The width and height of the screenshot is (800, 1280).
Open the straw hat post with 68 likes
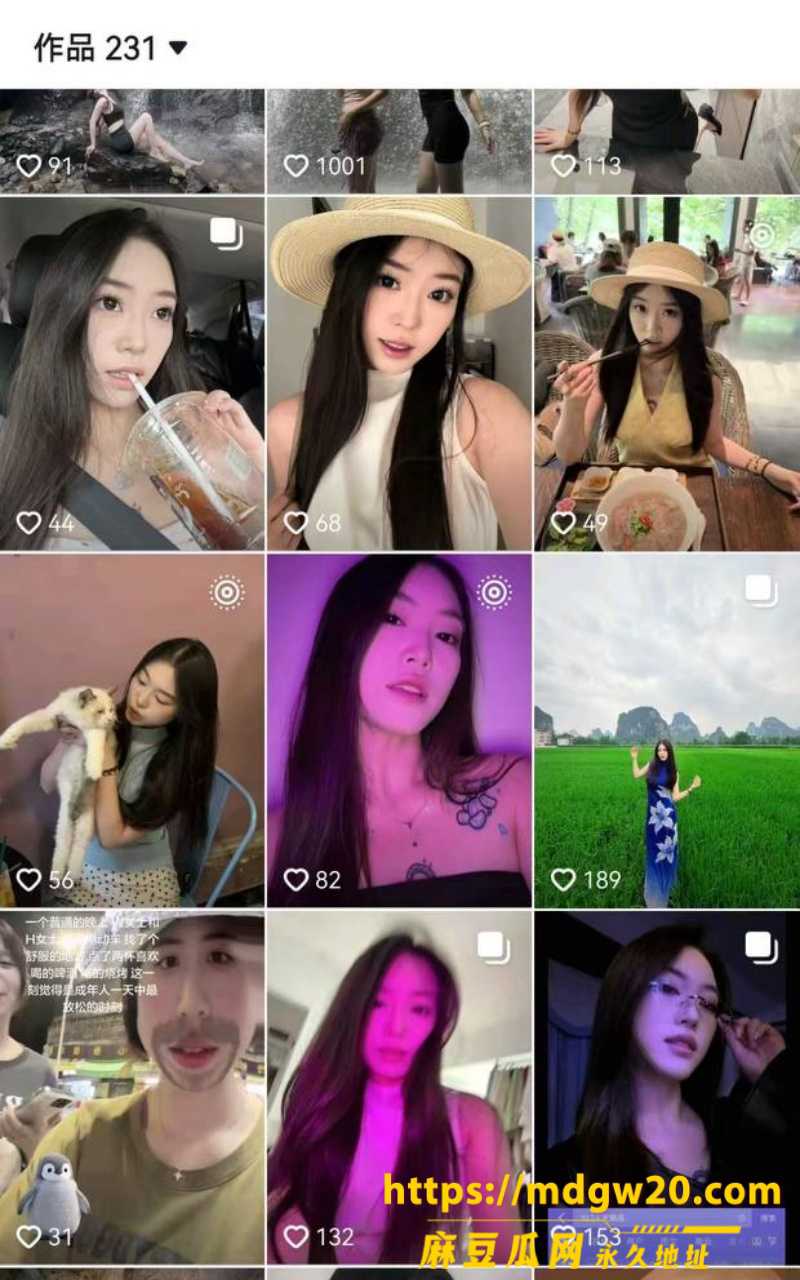click(x=399, y=373)
